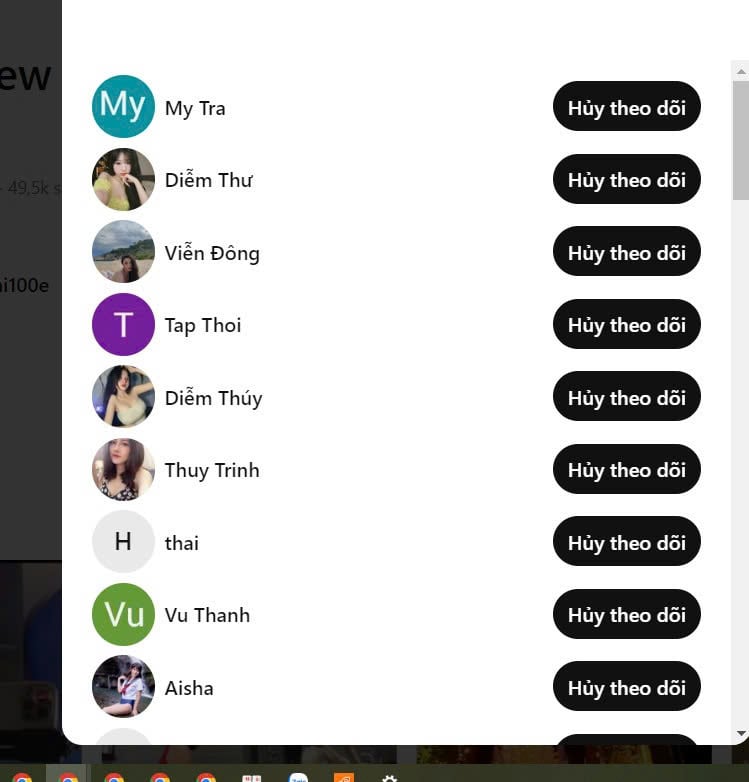Open Viễn Đông's profile

[x=211, y=253]
